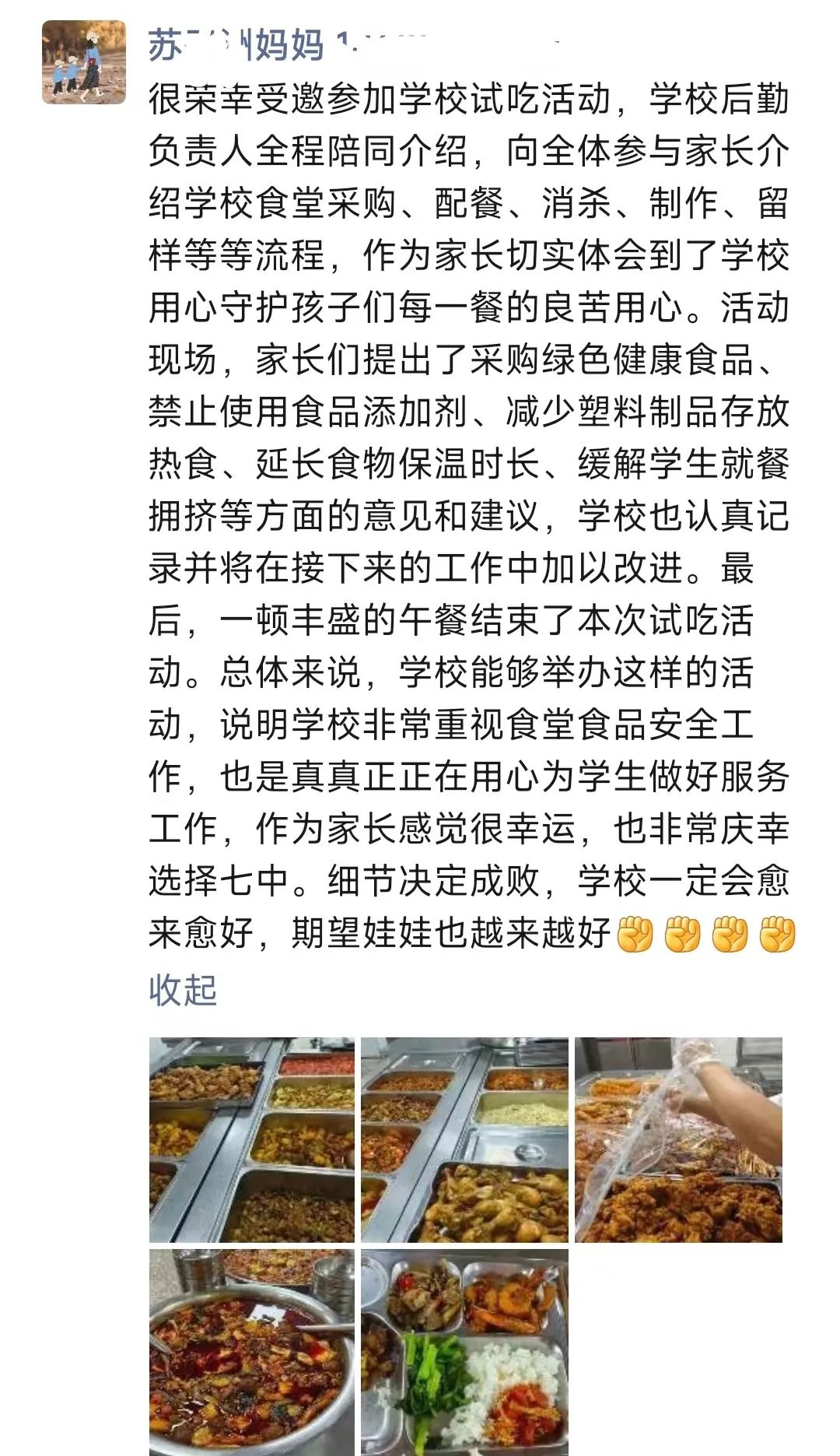Open fifth photo of lunch tray with rice
The width and height of the screenshot is (840, 1456).
464,1352
